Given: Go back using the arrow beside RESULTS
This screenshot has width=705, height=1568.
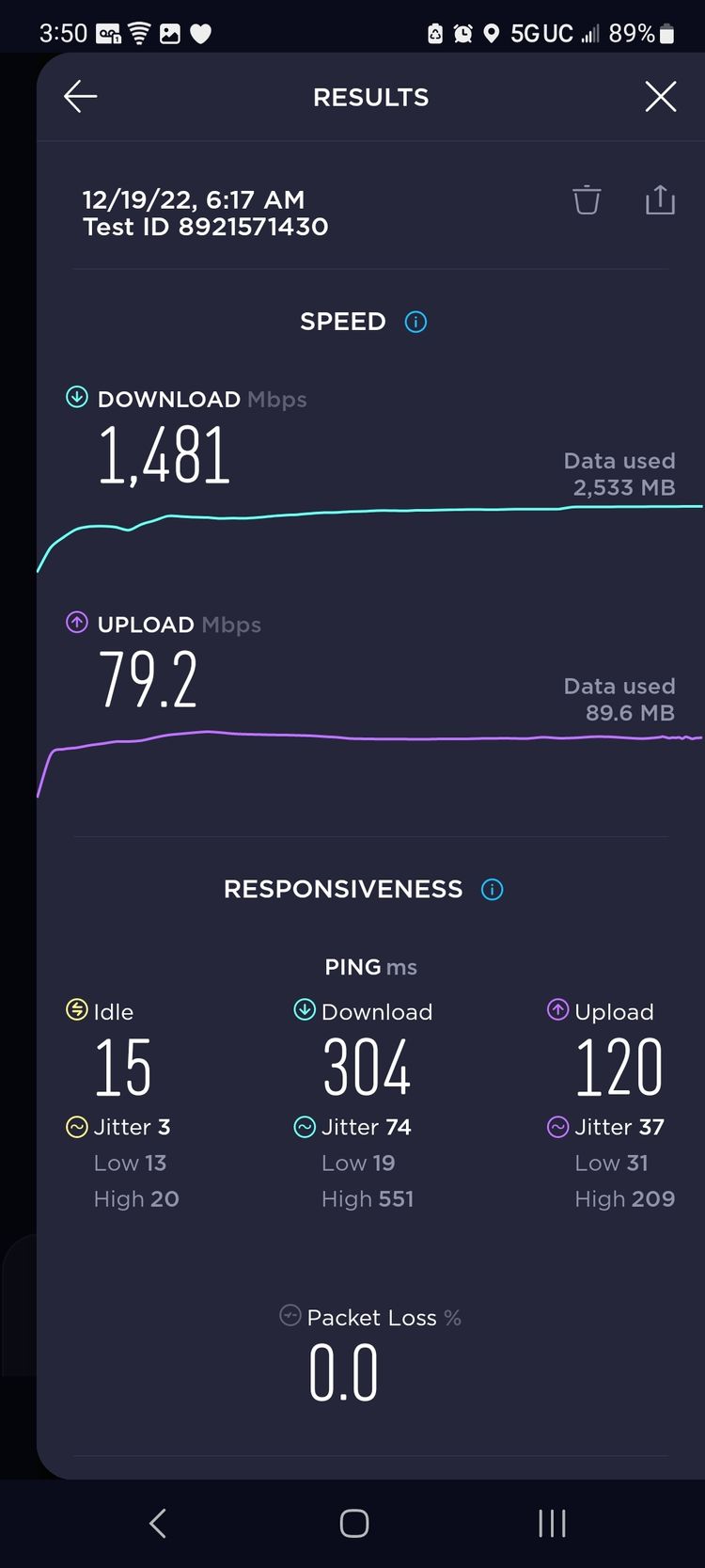Looking at the screenshot, I should click(81, 96).
